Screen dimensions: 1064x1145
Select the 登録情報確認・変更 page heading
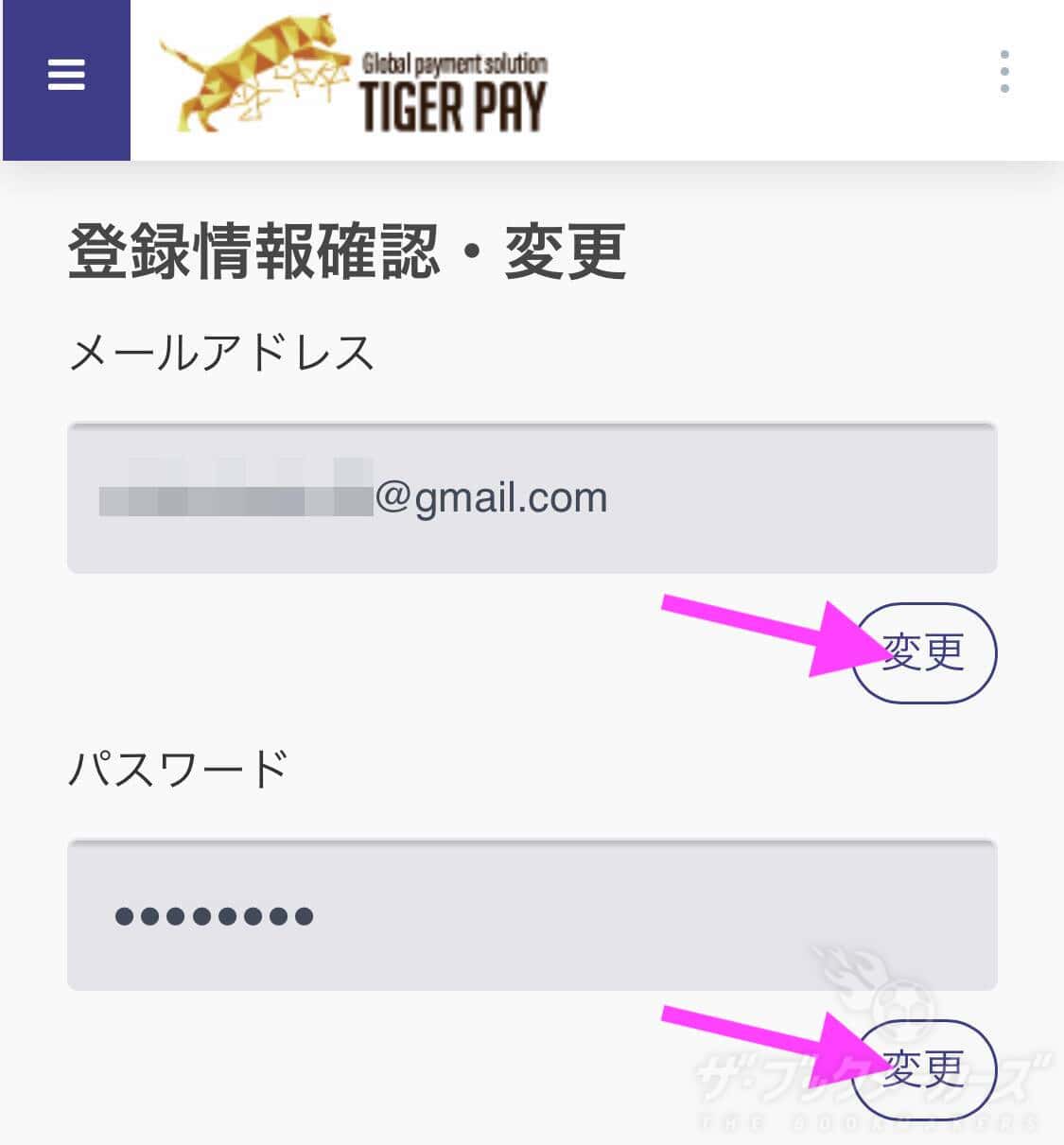pyautogui.click(x=345, y=249)
